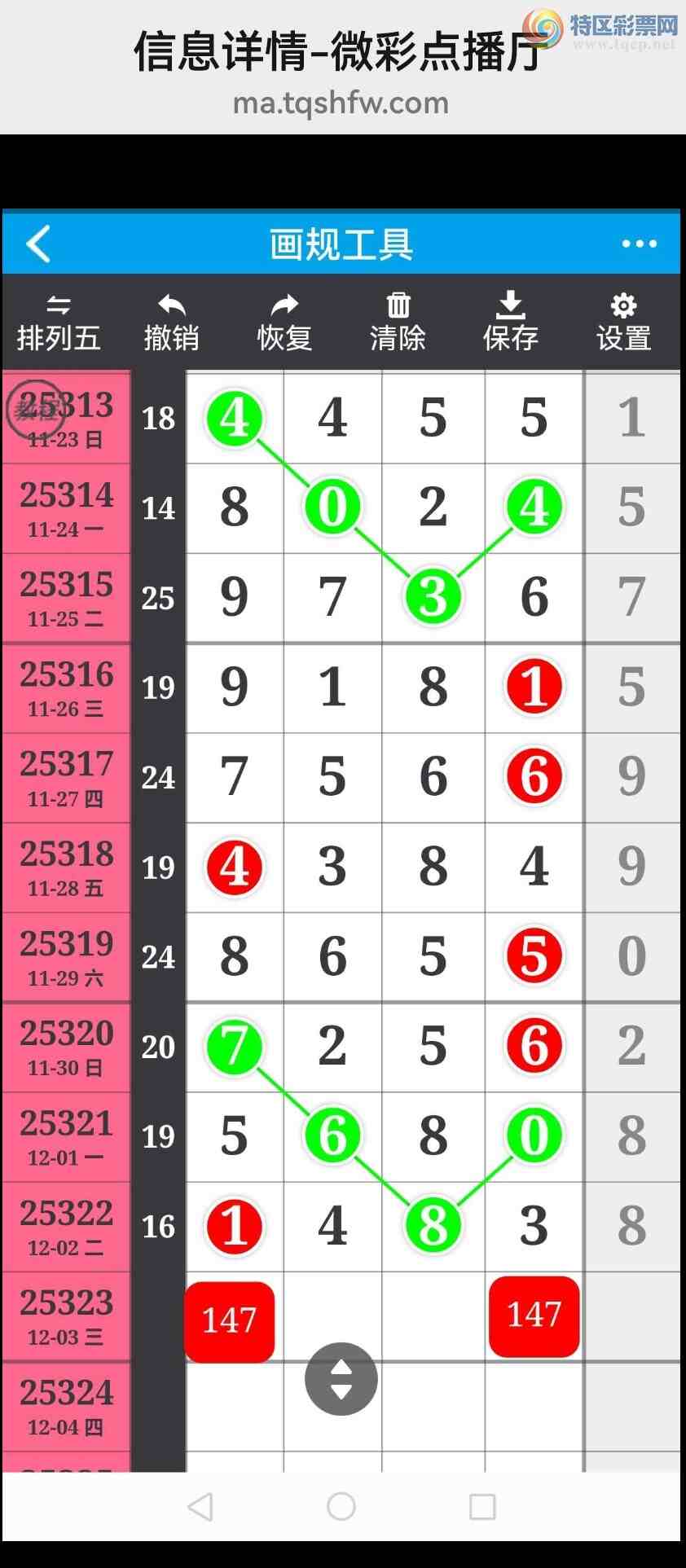This screenshot has width=686, height=1568.
Task: Tap the floating up-down arrow button
Action: [341, 1379]
